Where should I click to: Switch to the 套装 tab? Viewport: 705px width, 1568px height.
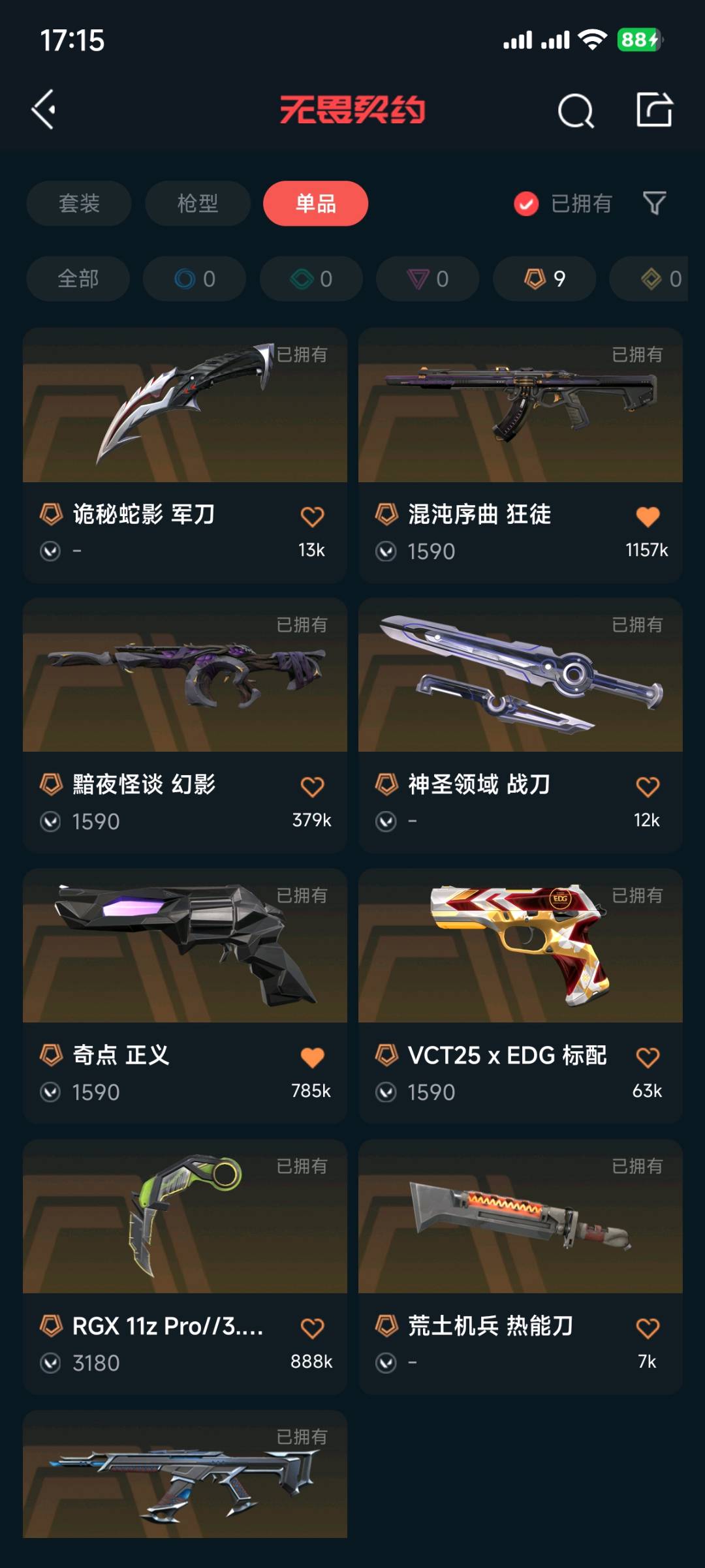point(79,204)
